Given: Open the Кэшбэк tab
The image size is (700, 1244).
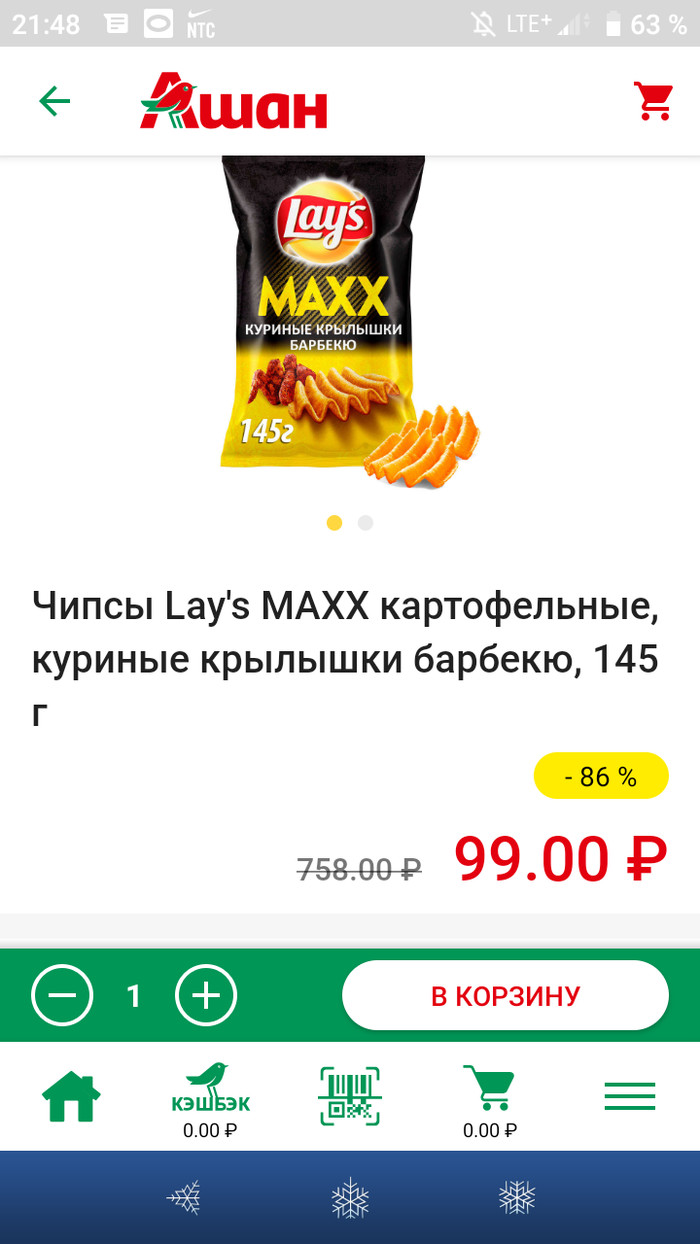Looking at the screenshot, I should pos(210,1098).
